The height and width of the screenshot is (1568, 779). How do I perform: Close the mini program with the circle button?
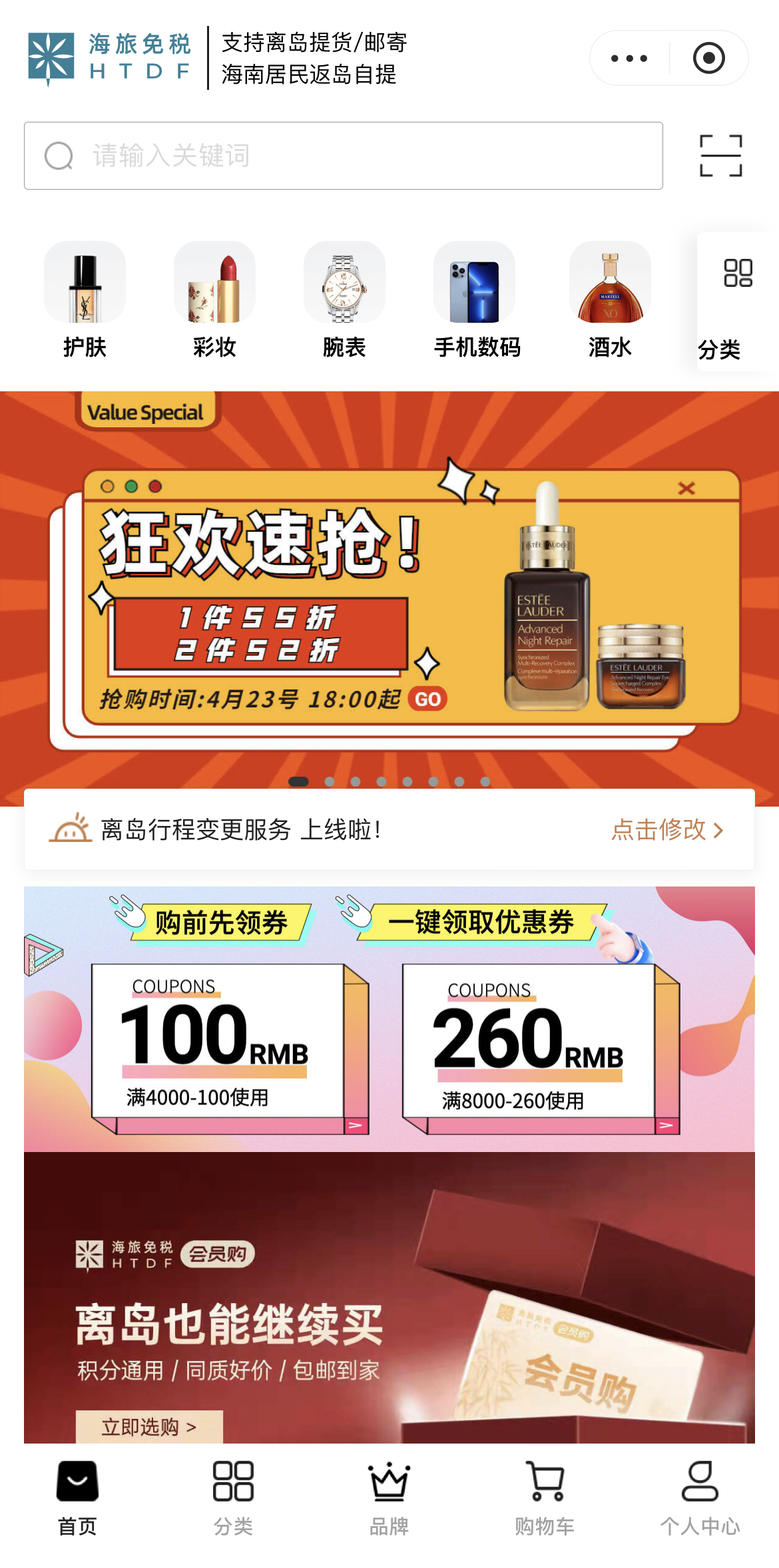pos(708,59)
